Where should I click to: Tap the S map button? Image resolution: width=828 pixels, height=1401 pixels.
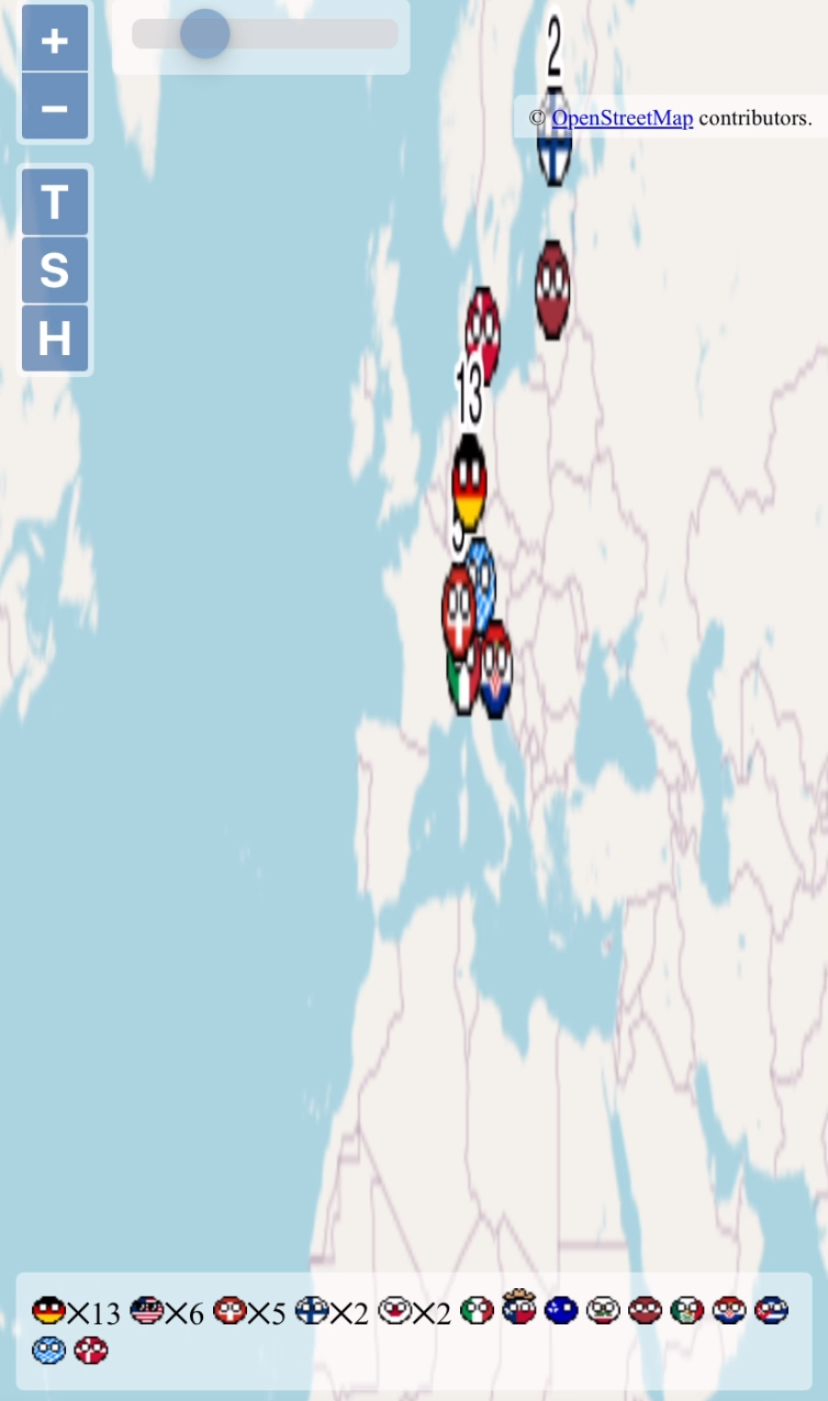55,270
